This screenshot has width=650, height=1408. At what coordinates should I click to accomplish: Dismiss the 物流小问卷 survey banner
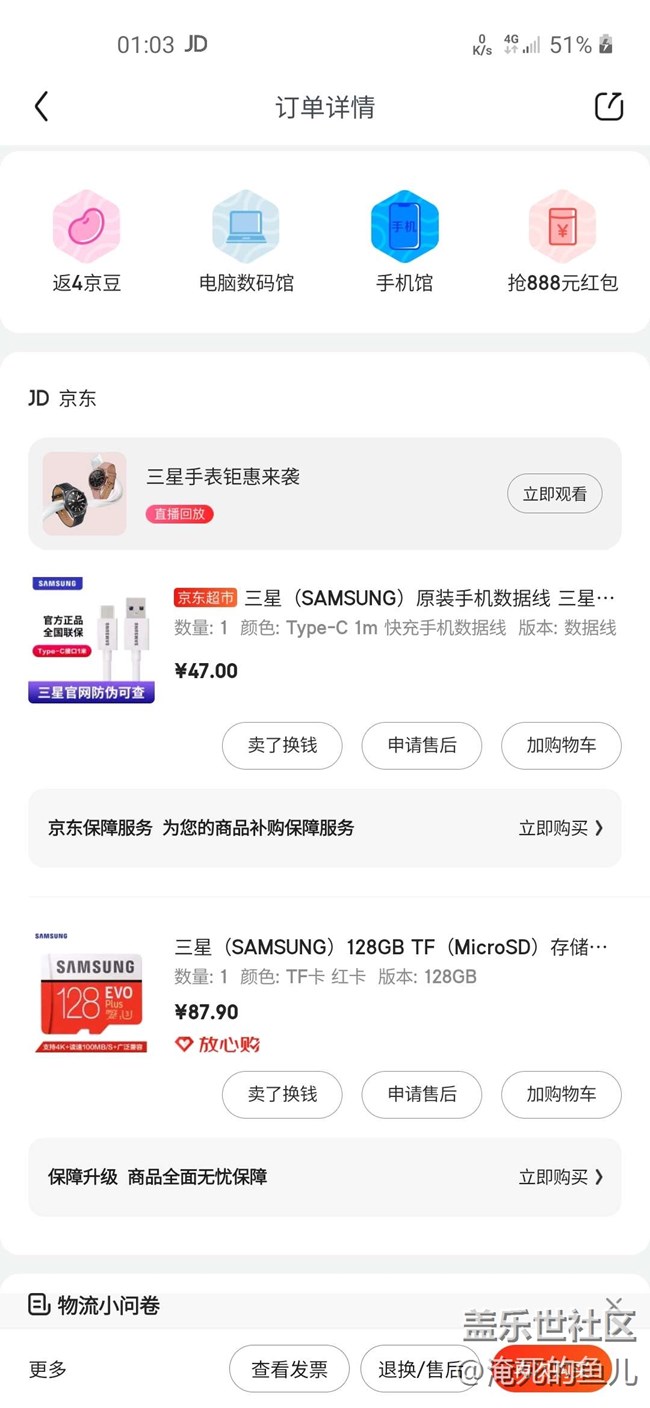[x=614, y=1303]
